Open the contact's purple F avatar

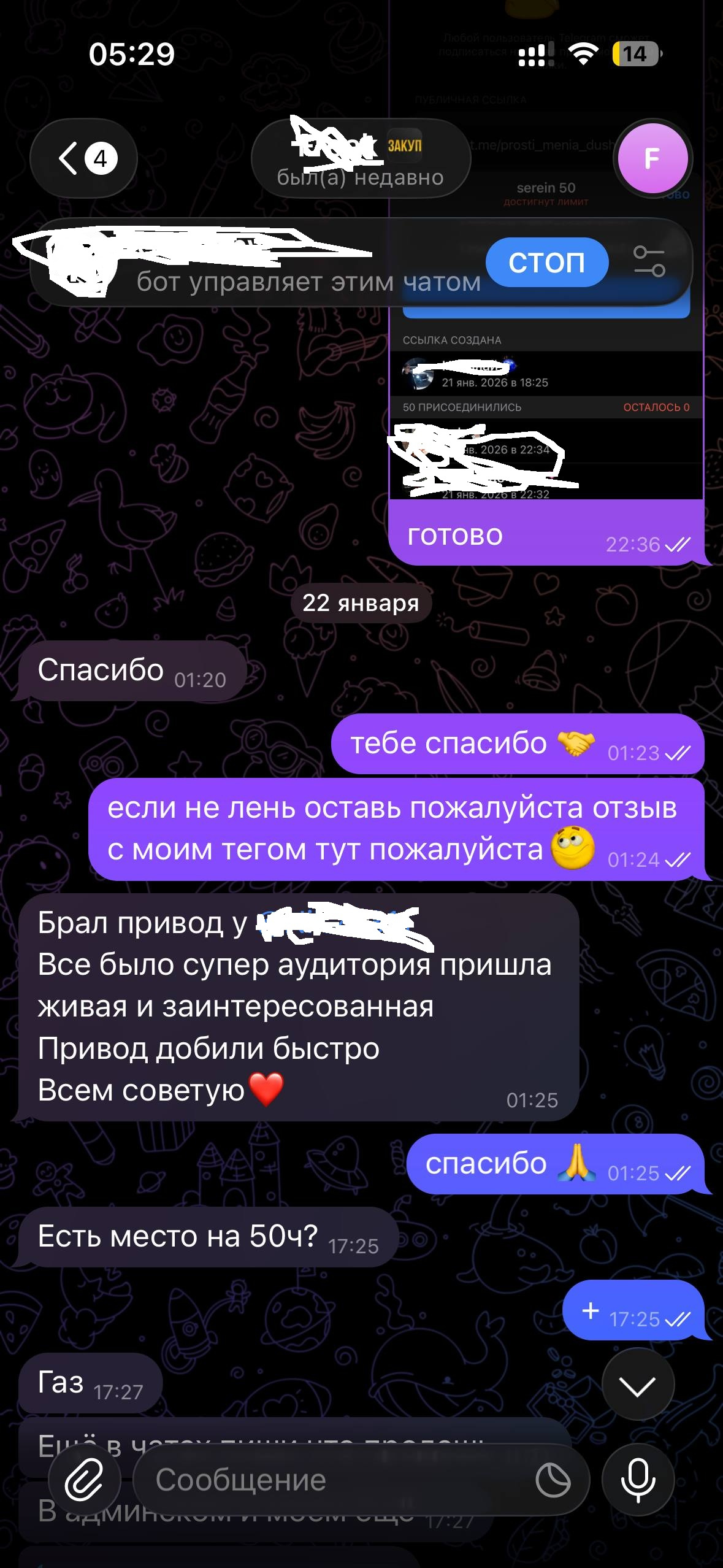pos(652,159)
